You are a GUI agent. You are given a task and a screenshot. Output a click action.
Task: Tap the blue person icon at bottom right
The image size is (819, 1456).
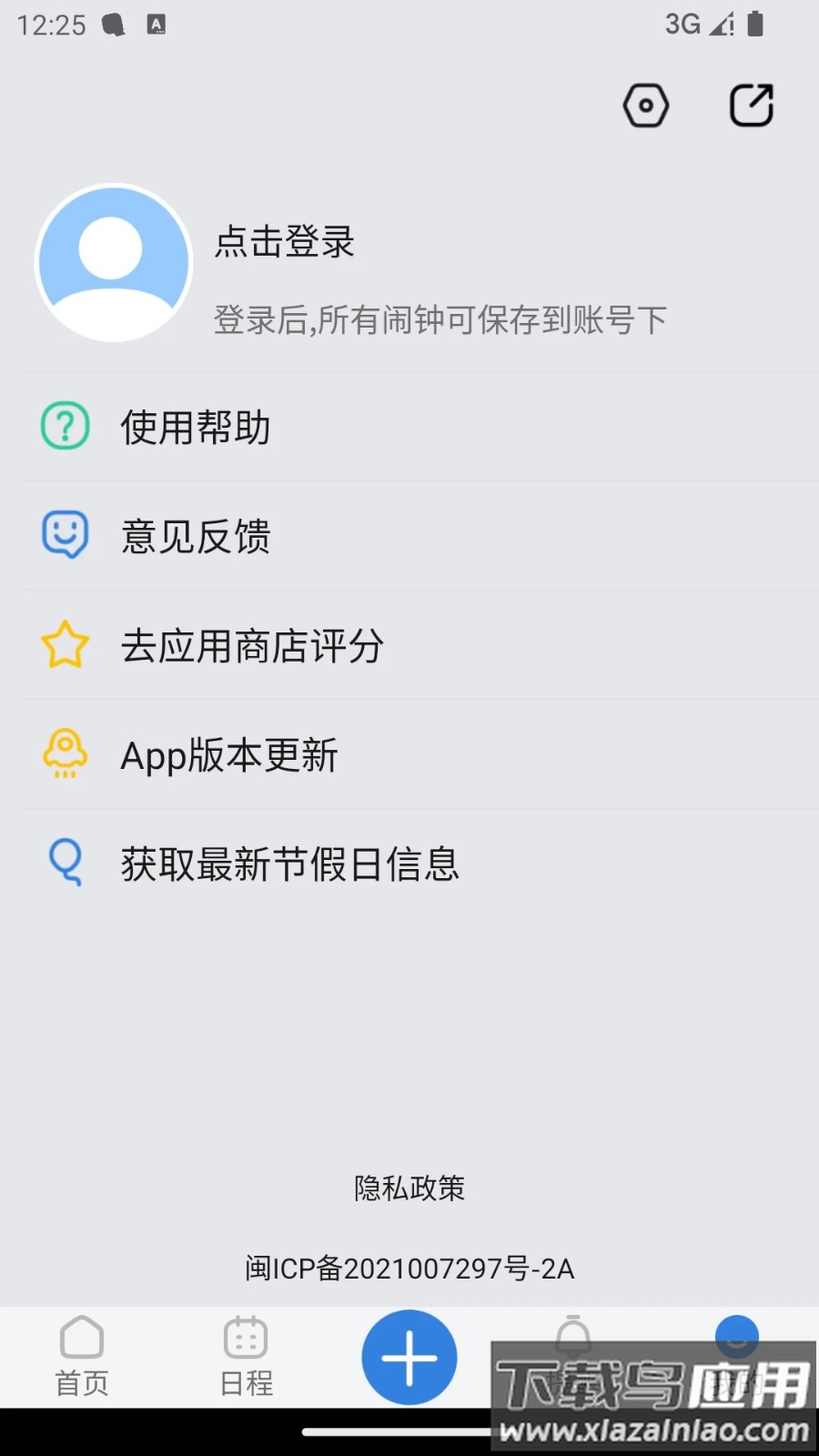[735, 1333]
